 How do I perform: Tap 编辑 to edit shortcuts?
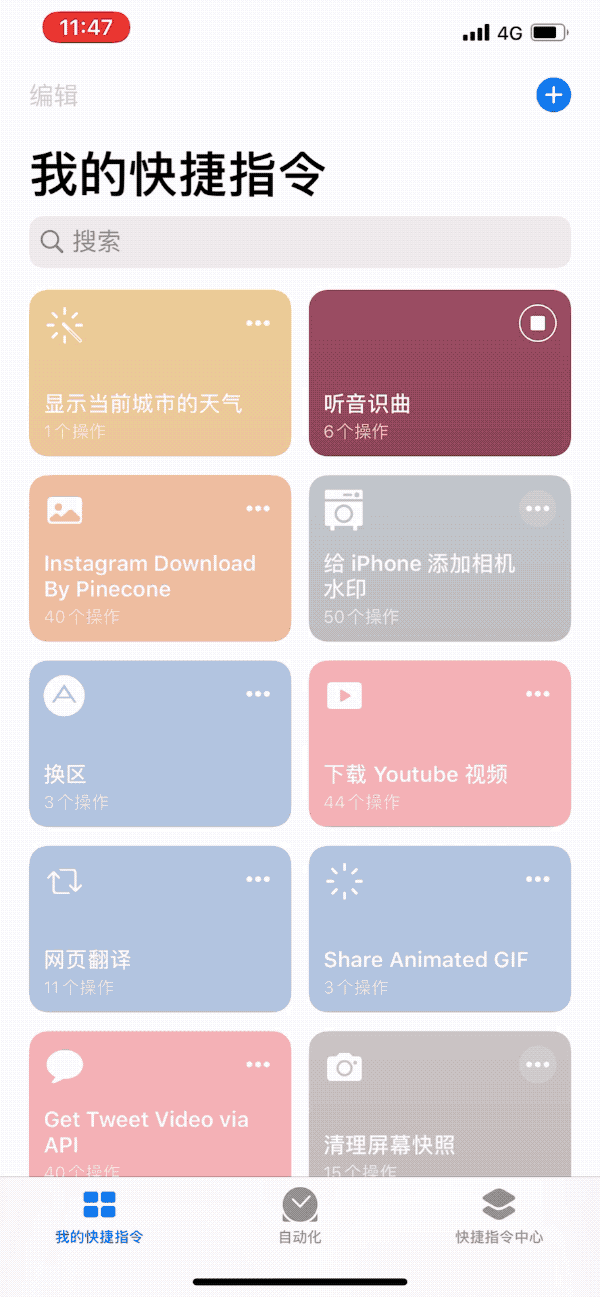(x=54, y=96)
